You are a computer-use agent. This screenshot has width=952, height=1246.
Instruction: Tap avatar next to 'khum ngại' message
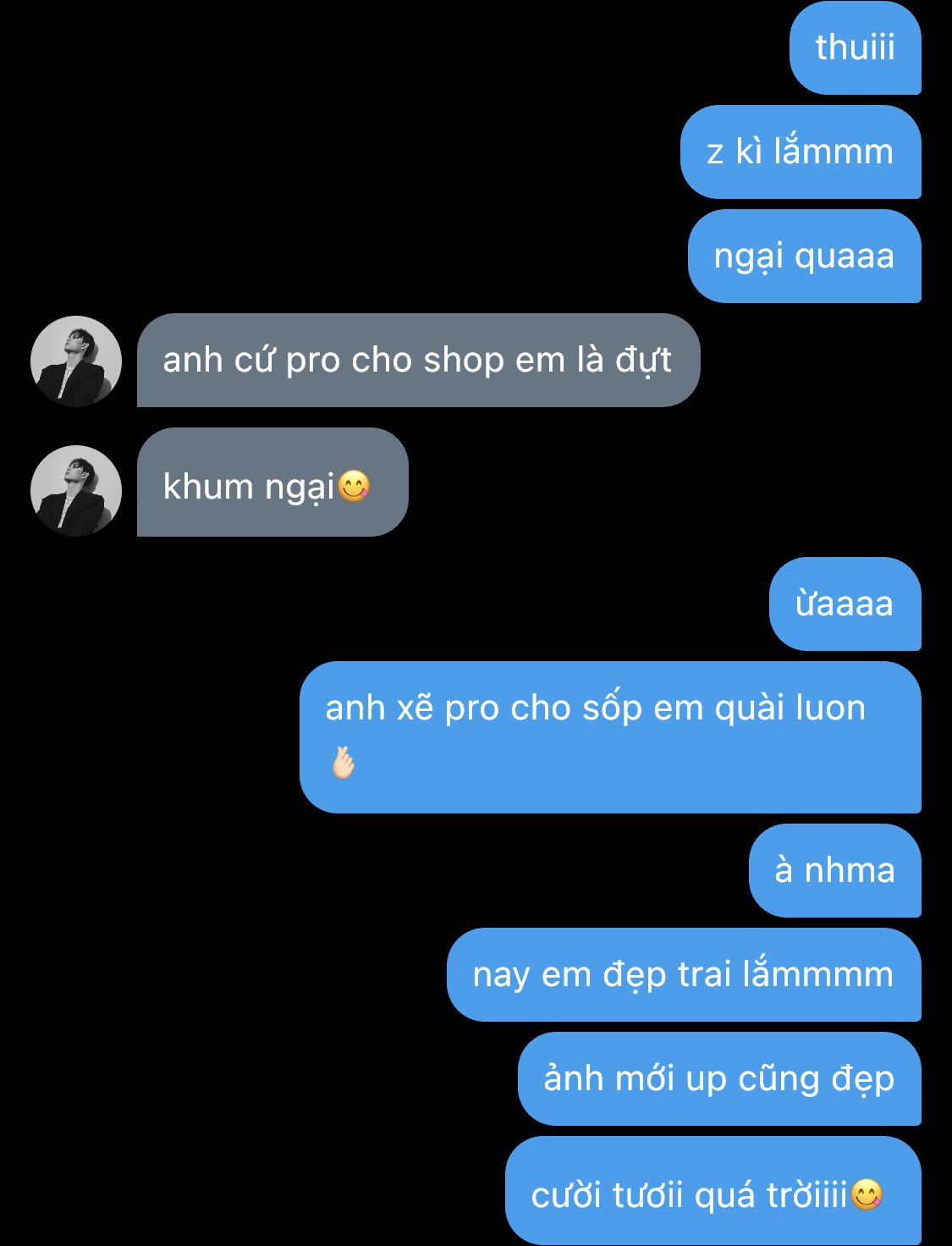[x=76, y=491]
